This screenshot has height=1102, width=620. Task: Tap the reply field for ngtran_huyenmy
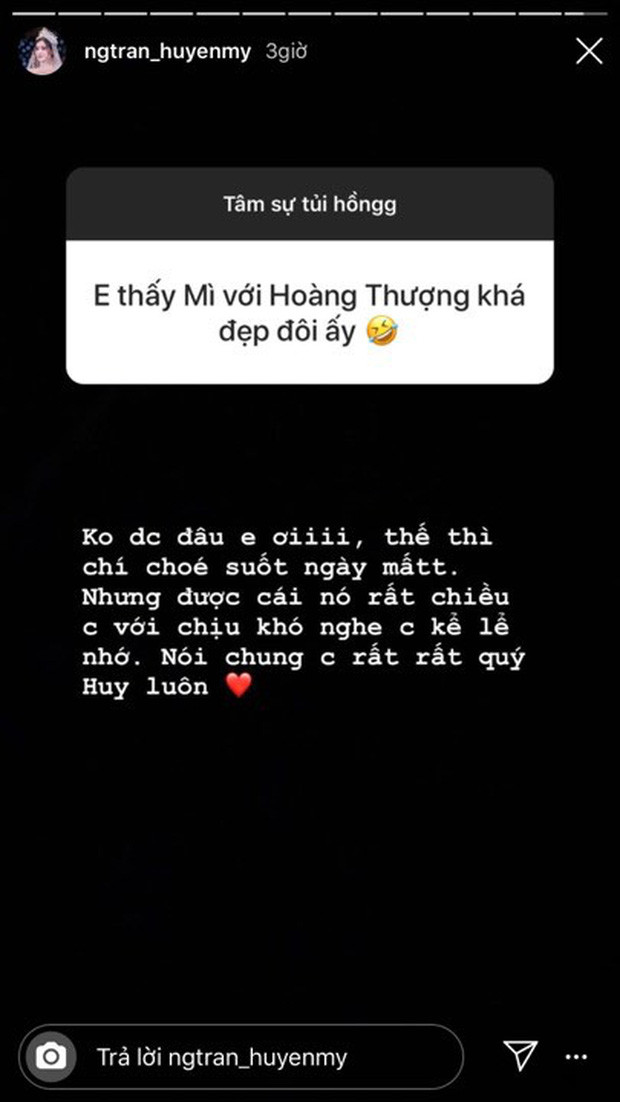pos(260,1056)
